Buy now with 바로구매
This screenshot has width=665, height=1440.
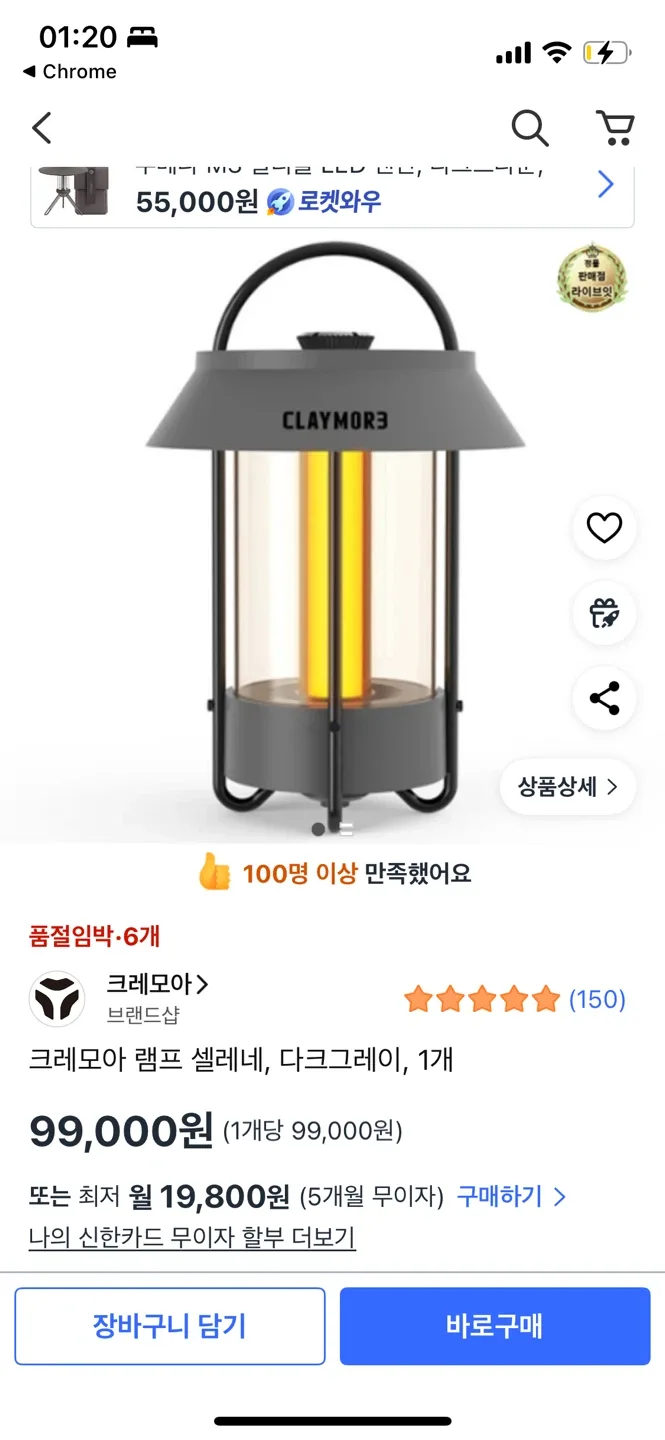pyautogui.click(x=495, y=1326)
